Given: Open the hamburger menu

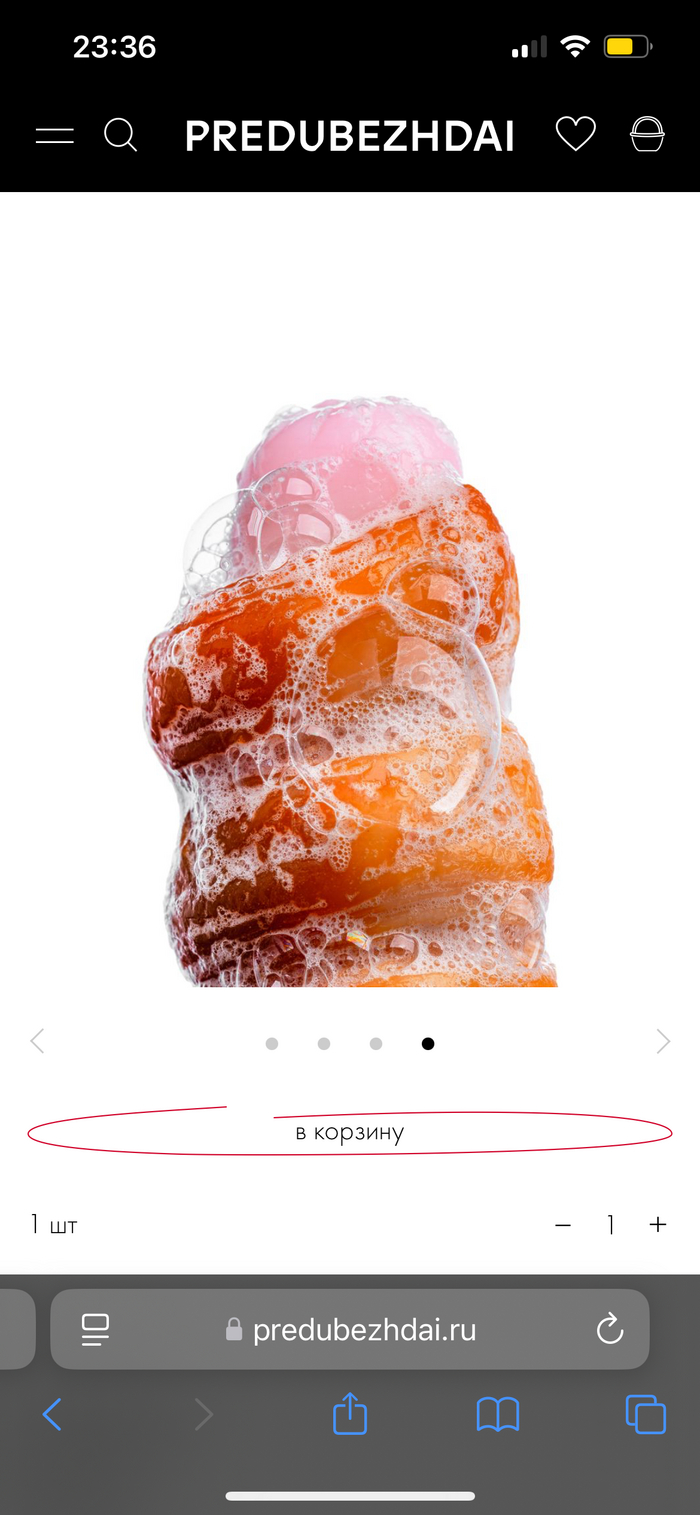Looking at the screenshot, I should coord(55,136).
